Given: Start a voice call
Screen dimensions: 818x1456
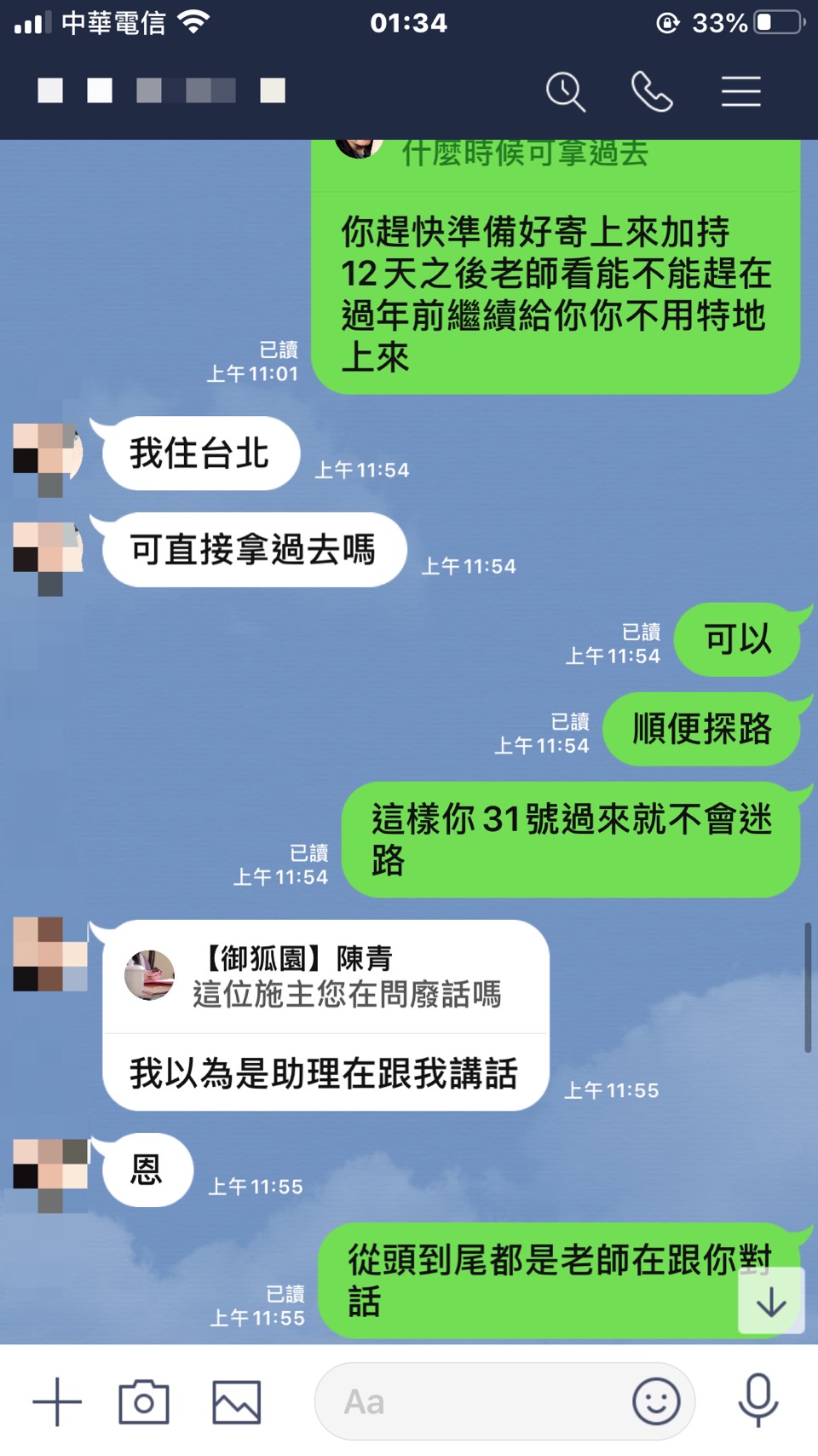Looking at the screenshot, I should [x=652, y=91].
